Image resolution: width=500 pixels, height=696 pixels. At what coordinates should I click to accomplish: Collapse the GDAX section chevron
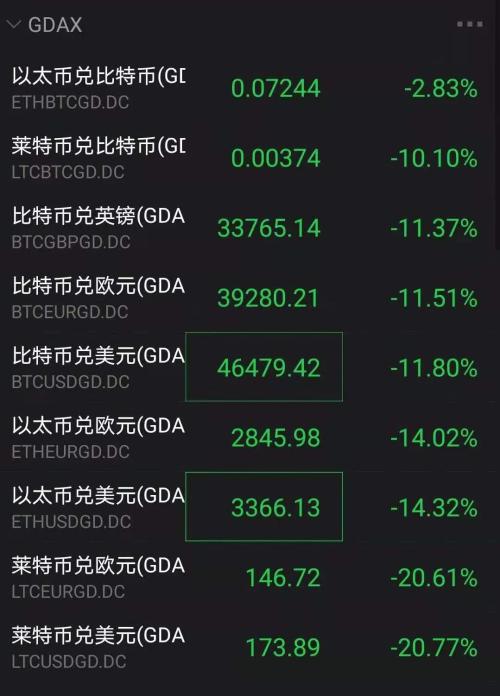(x=14, y=24)
